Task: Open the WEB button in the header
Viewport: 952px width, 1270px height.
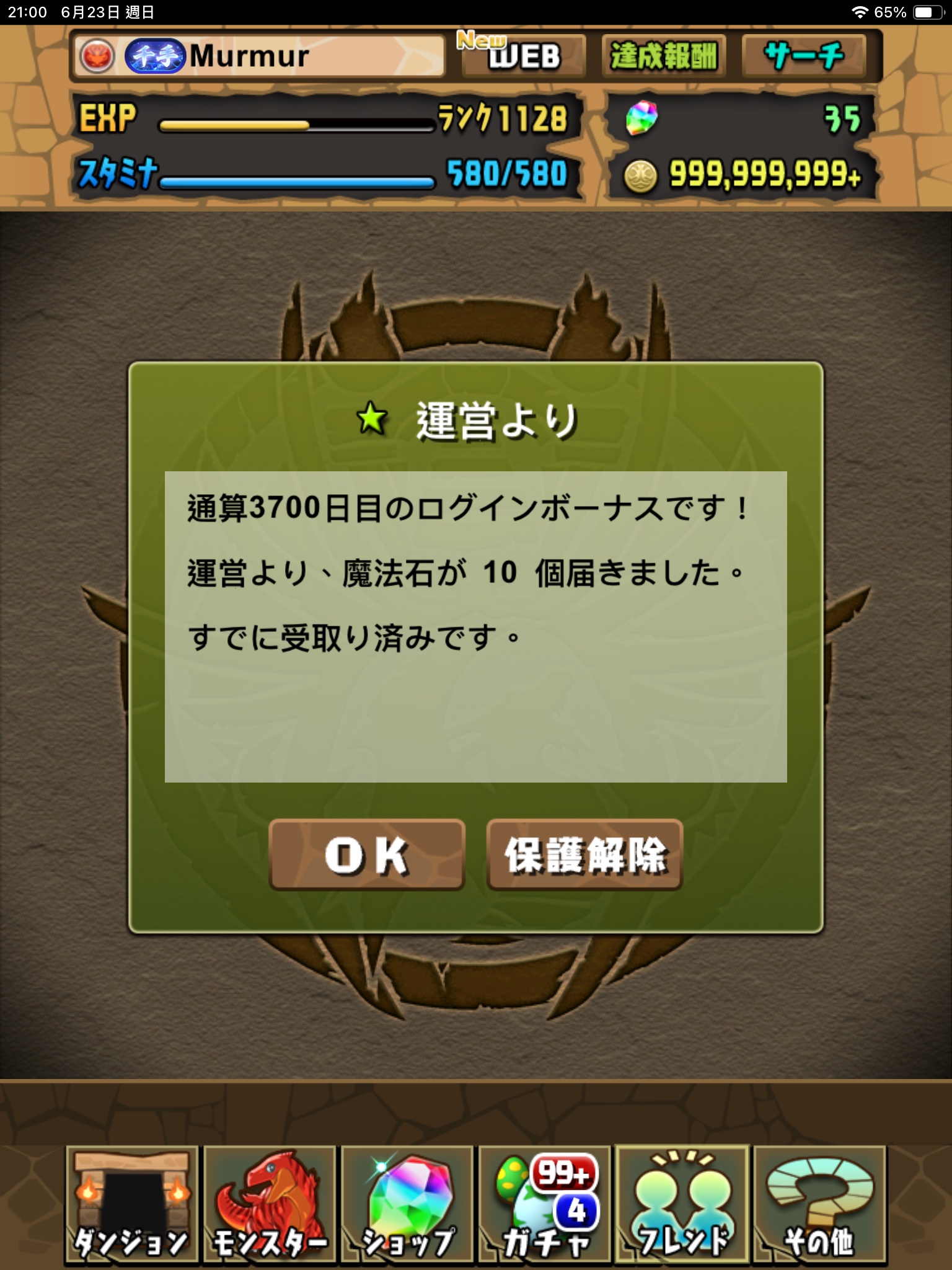Action: (524, 56)
